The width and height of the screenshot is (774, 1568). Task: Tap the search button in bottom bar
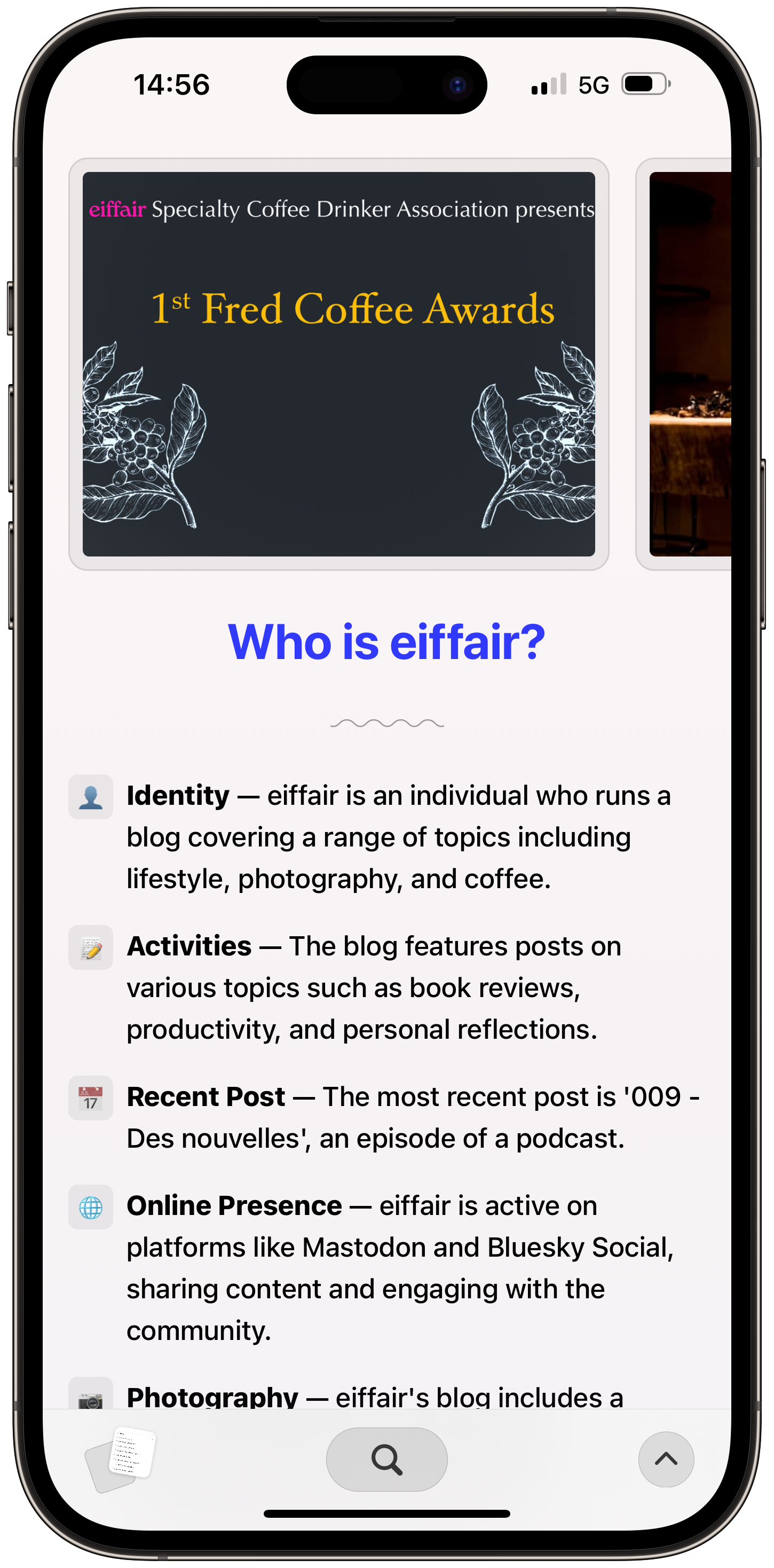(x=387, y=1460)
